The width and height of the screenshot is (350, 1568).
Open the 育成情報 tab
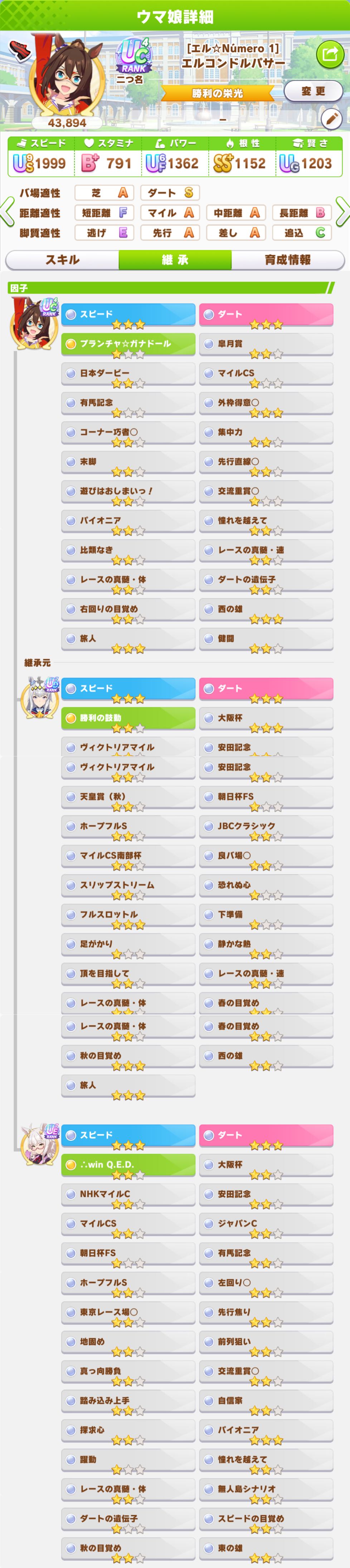tap(287, 260)
